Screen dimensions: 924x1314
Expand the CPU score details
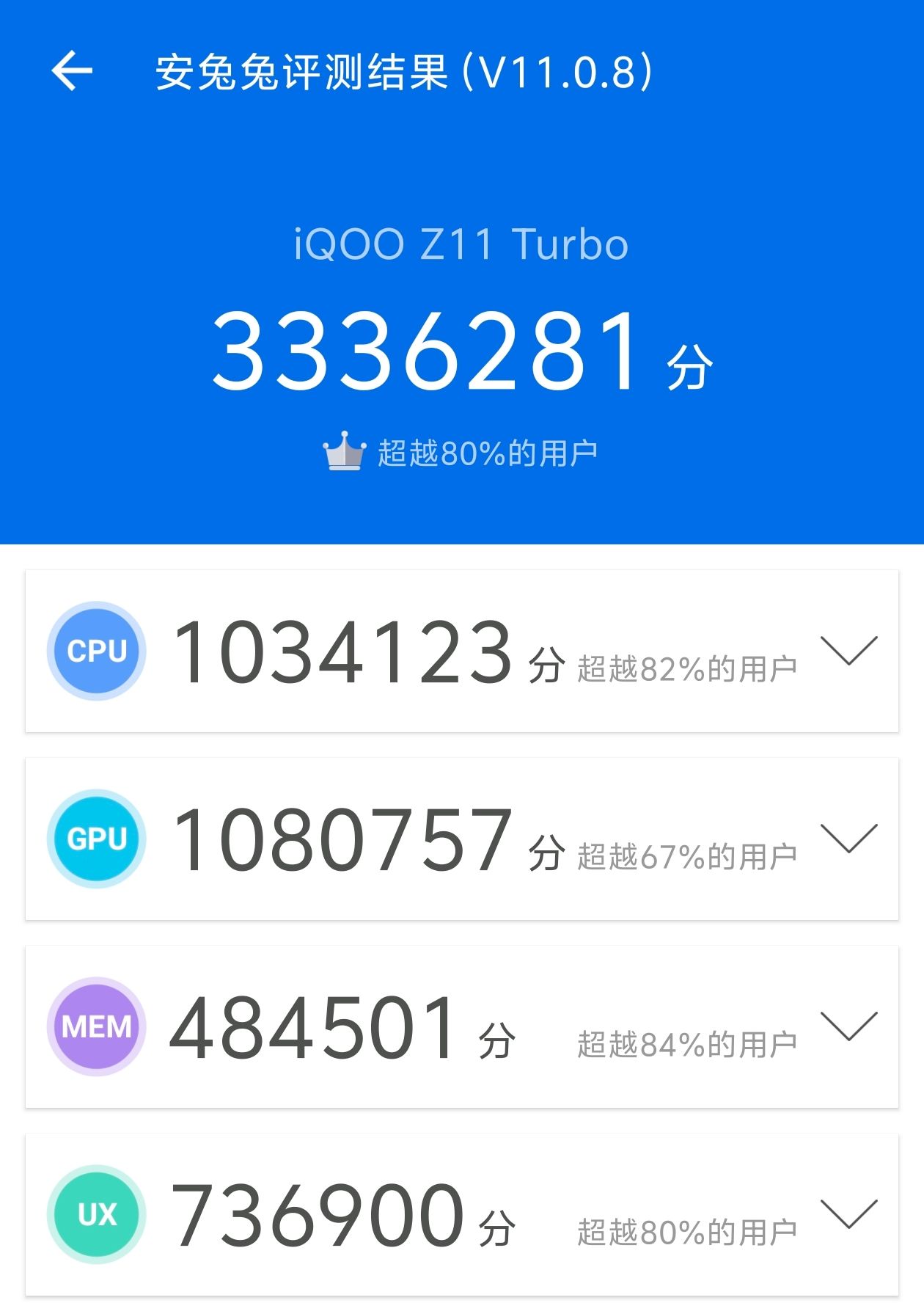pos(848,651)
